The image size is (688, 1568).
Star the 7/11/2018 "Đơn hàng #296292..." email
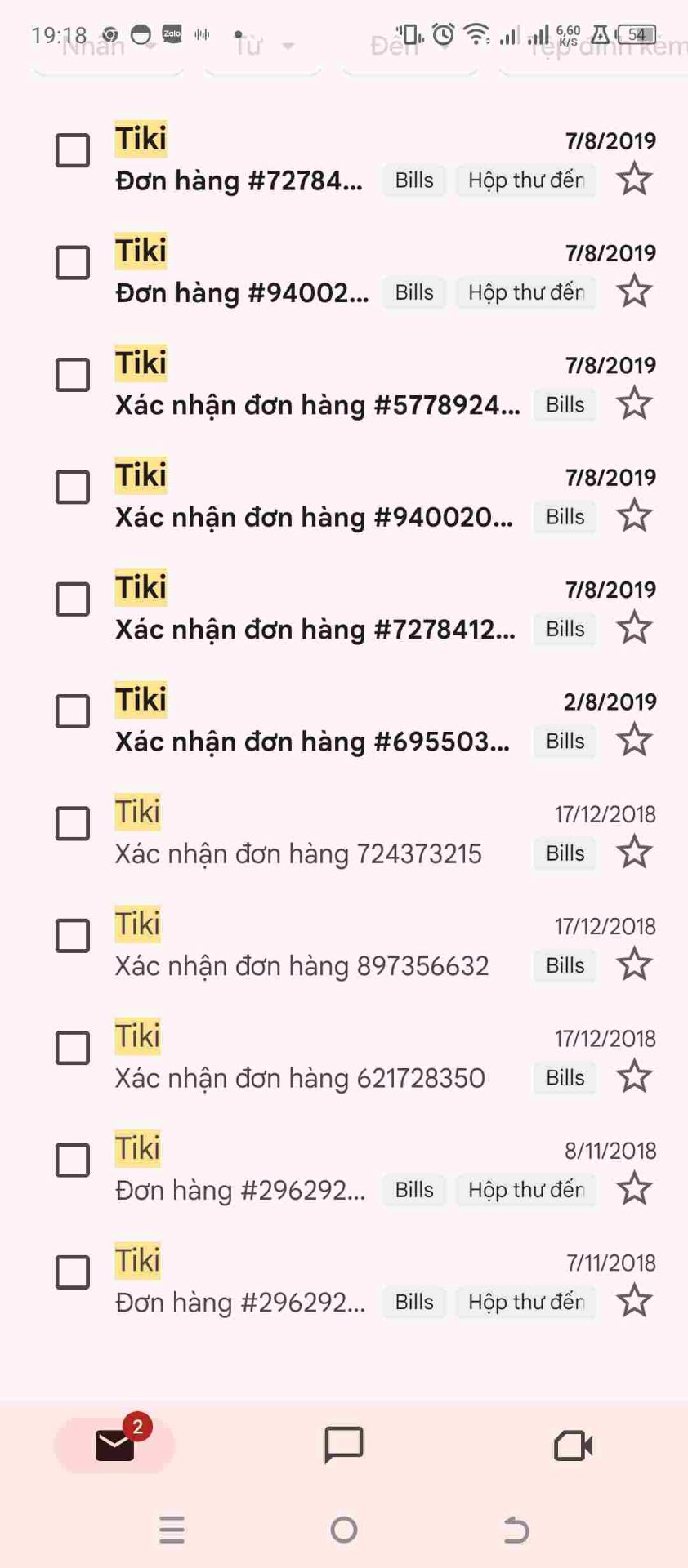coord(636,1302)
